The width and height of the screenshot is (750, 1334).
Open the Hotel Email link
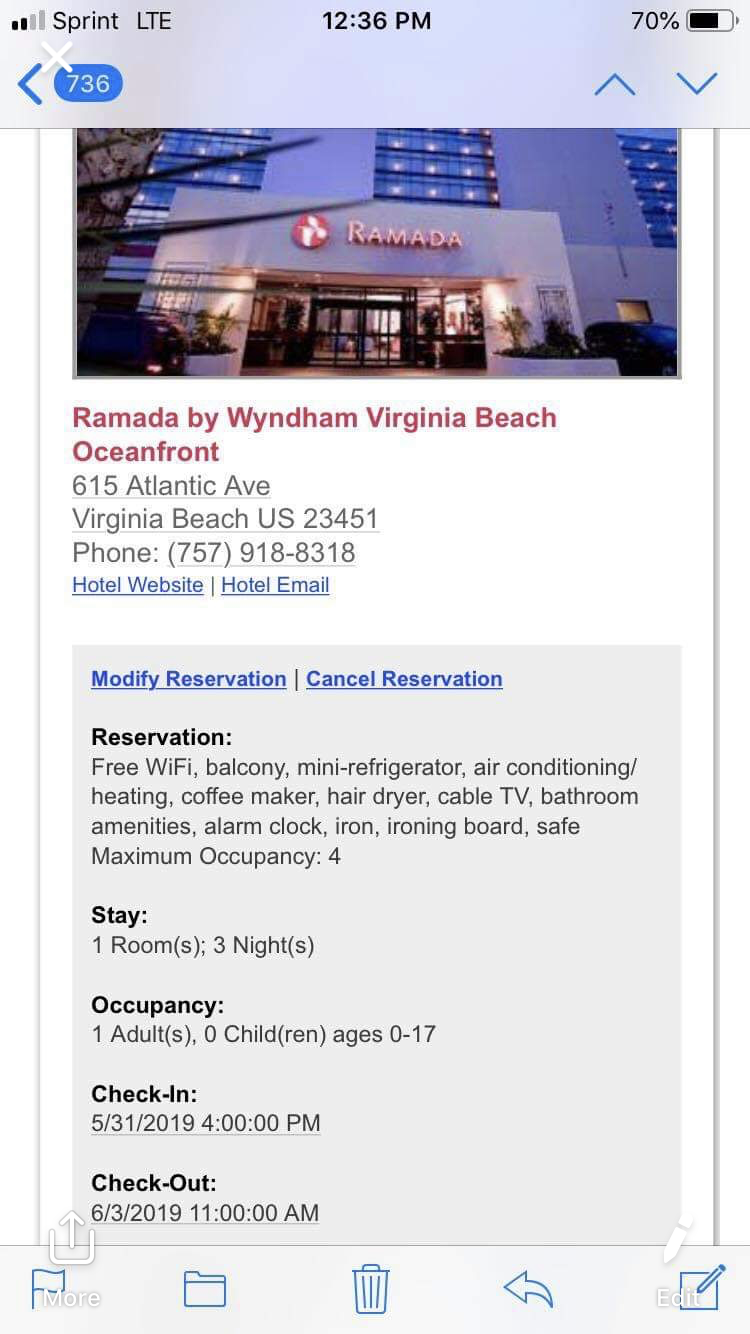275,585
